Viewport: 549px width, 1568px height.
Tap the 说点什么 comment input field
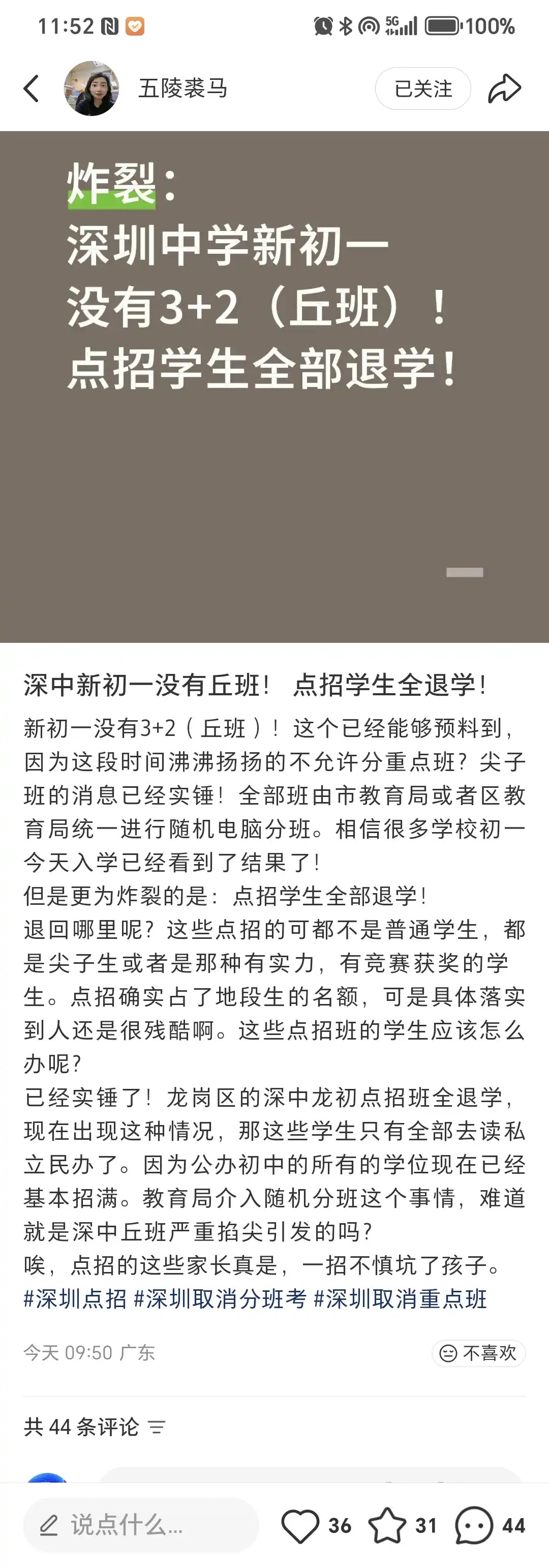coord(141,1525)
